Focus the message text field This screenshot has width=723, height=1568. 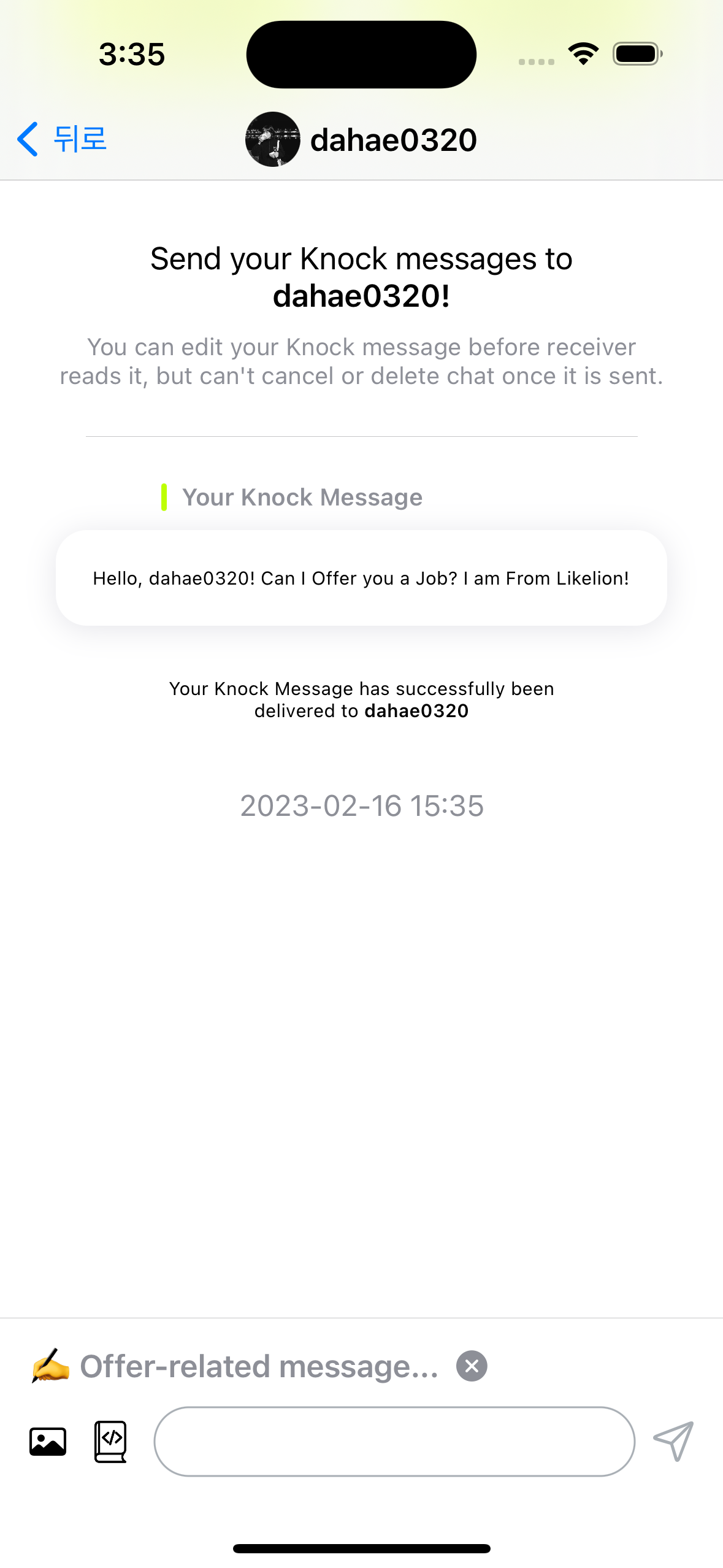pos(394,1441)
